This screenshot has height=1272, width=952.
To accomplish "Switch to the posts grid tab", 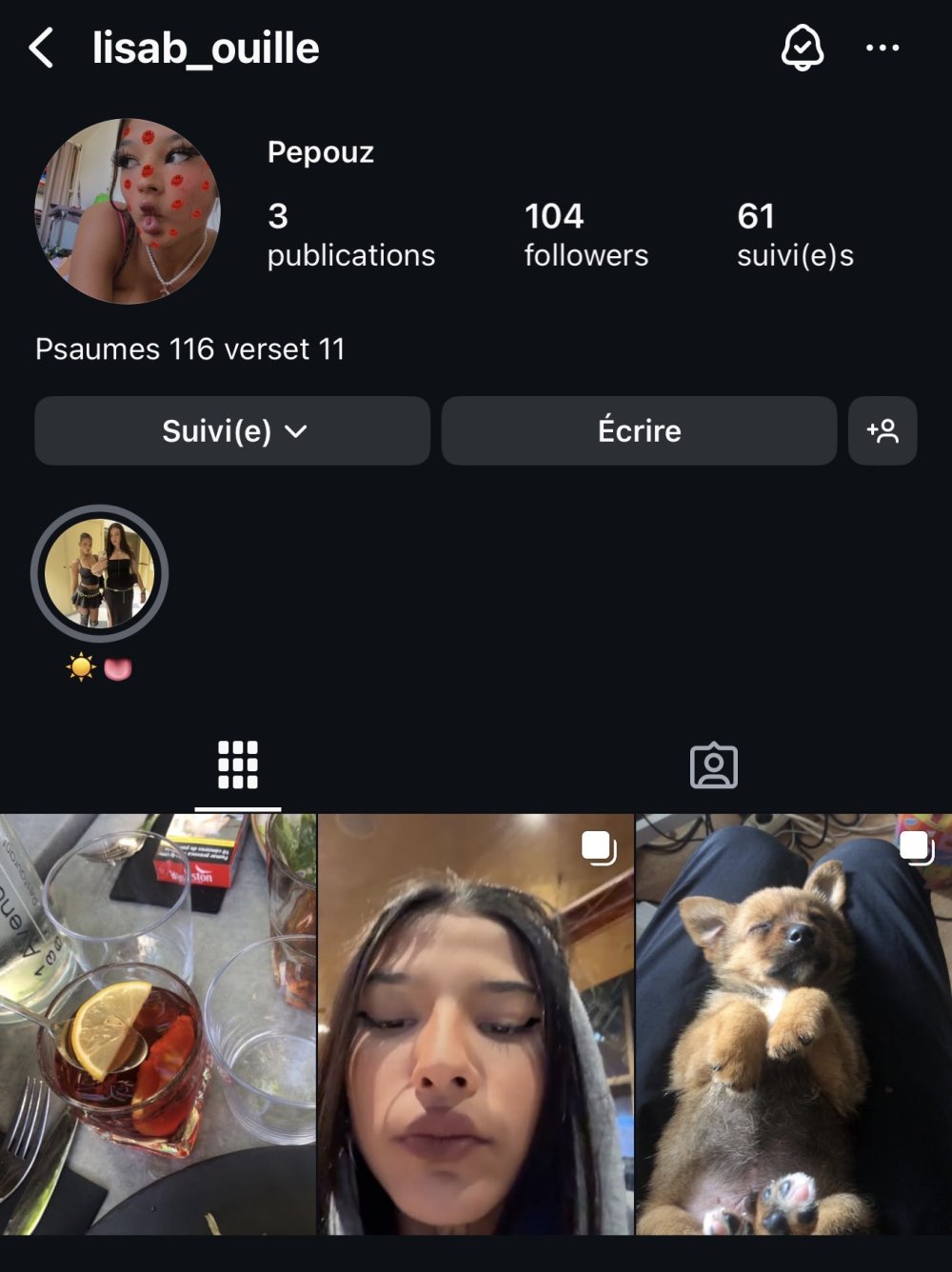I will pyautogui.click(x=238, y=765).
